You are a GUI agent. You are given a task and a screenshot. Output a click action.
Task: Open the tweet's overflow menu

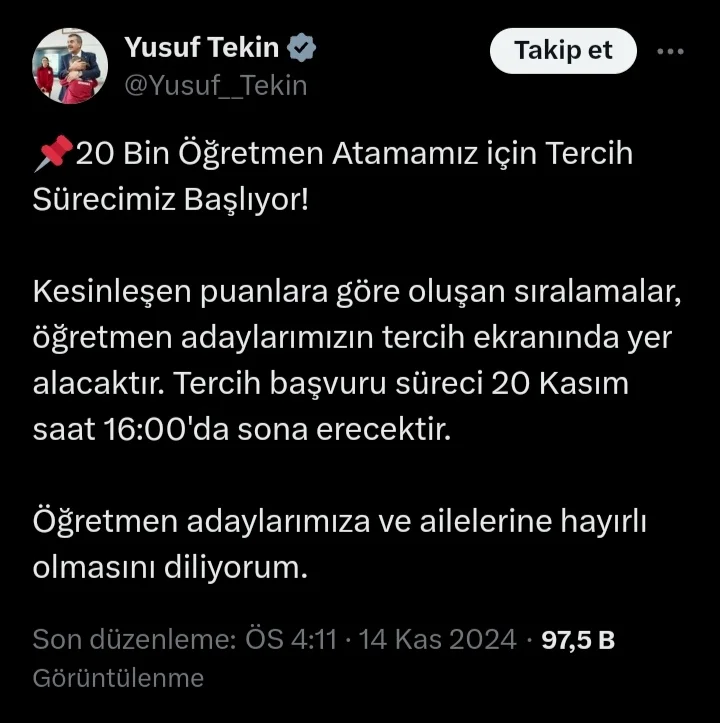[x=670, y=51]
